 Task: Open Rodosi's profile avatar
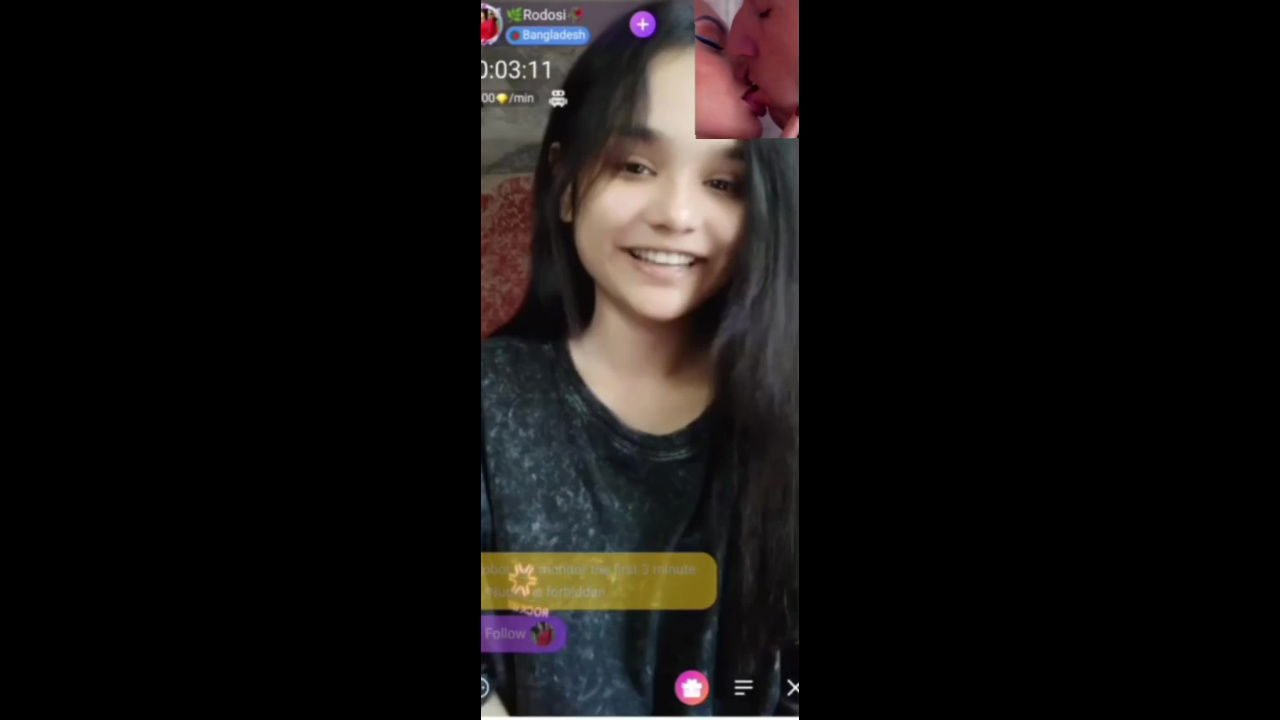click(x=489, y=24)
